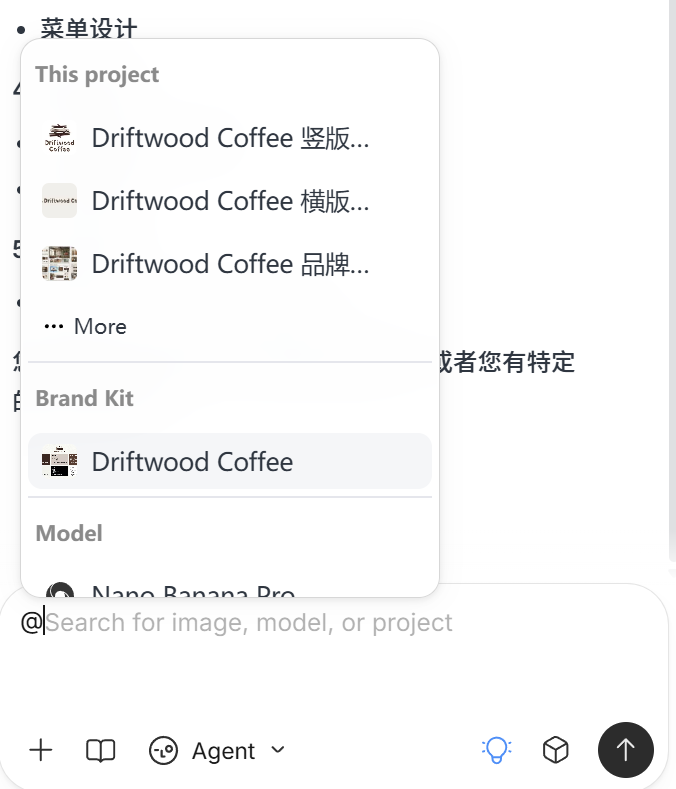Viewport: 676px width, 789px height.
Task: Open the 3D cube icon
Action: [x=556, y=750]
